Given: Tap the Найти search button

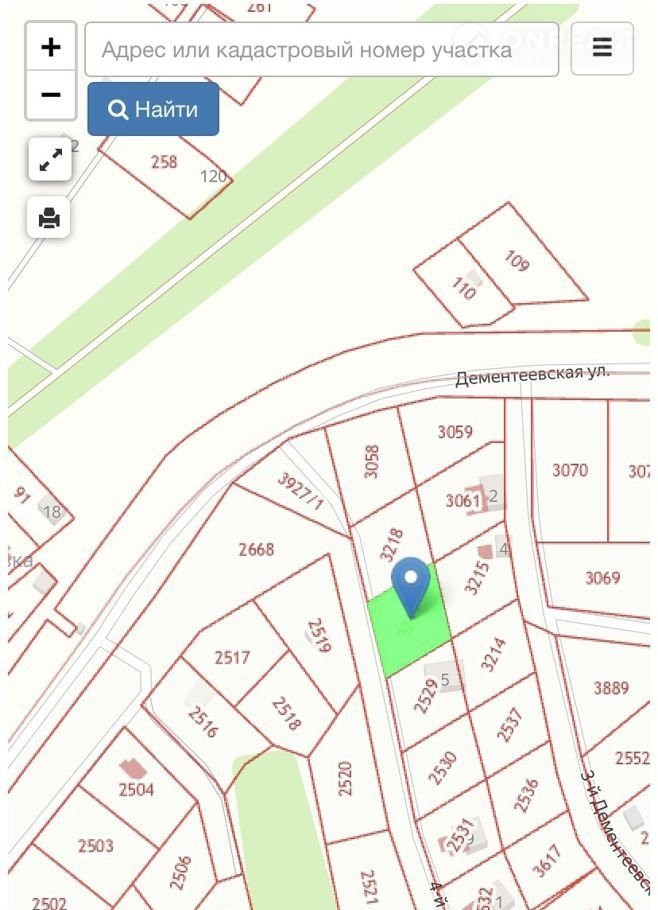Looking at the screenshot, I should coord(153,109).
